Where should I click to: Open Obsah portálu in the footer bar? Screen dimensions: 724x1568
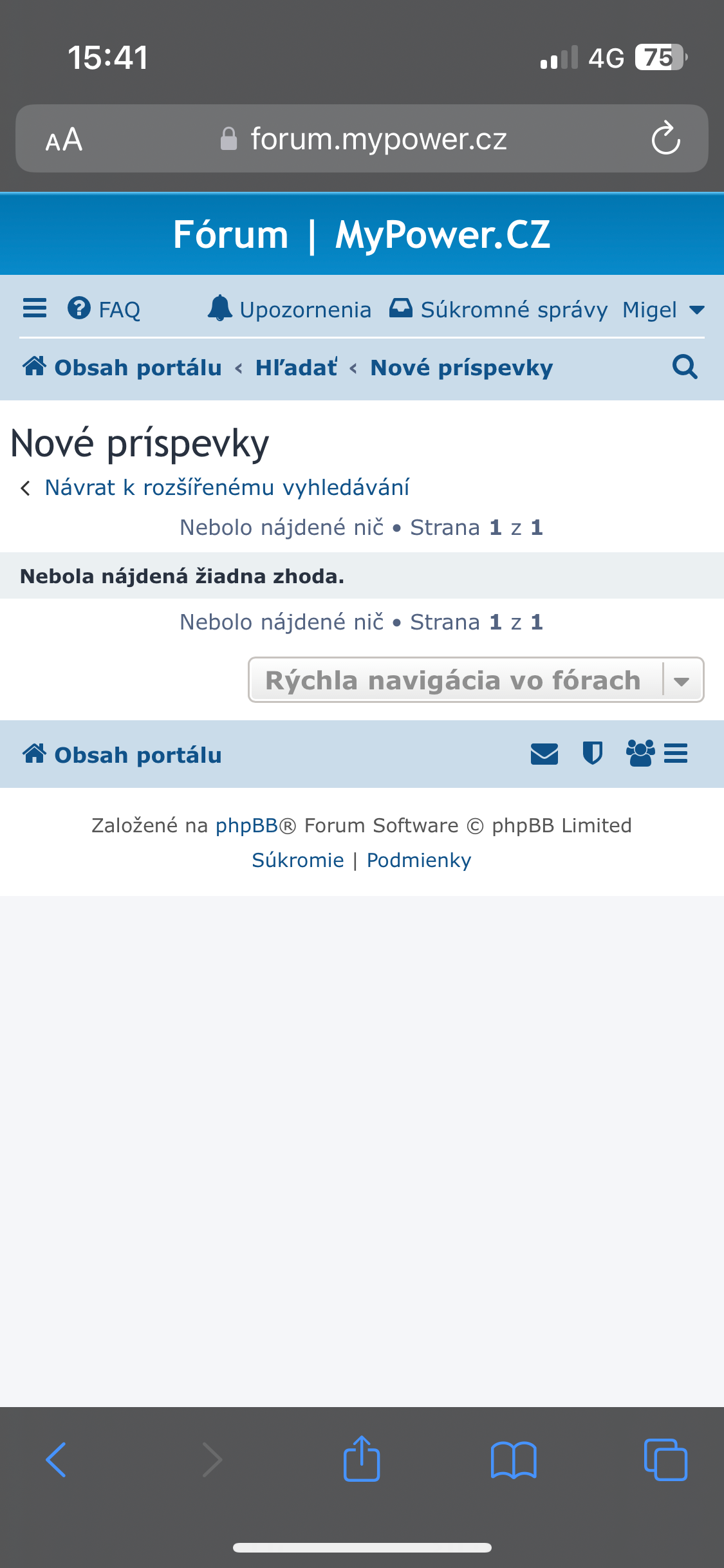[x=122, y=754]
